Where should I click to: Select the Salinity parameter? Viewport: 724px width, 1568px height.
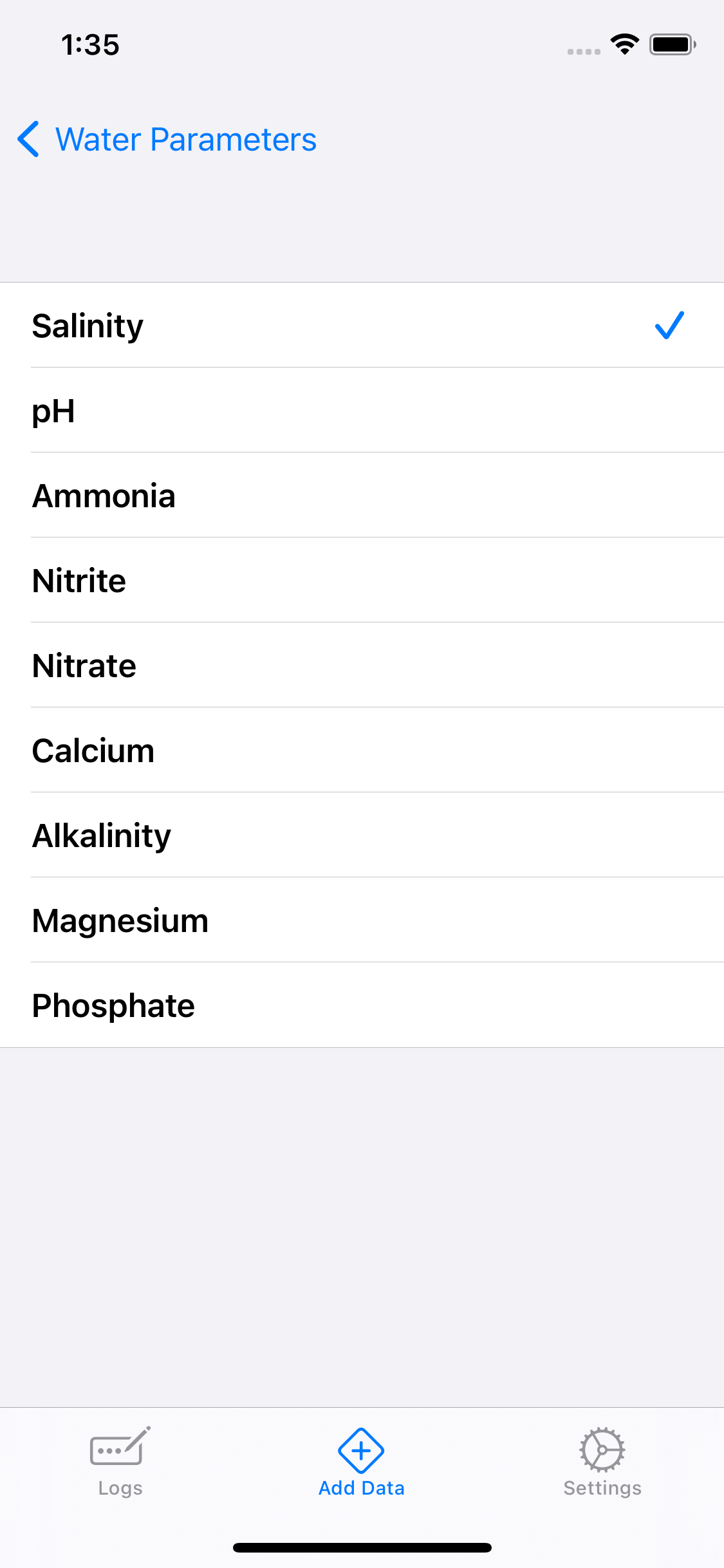point(362,325)
